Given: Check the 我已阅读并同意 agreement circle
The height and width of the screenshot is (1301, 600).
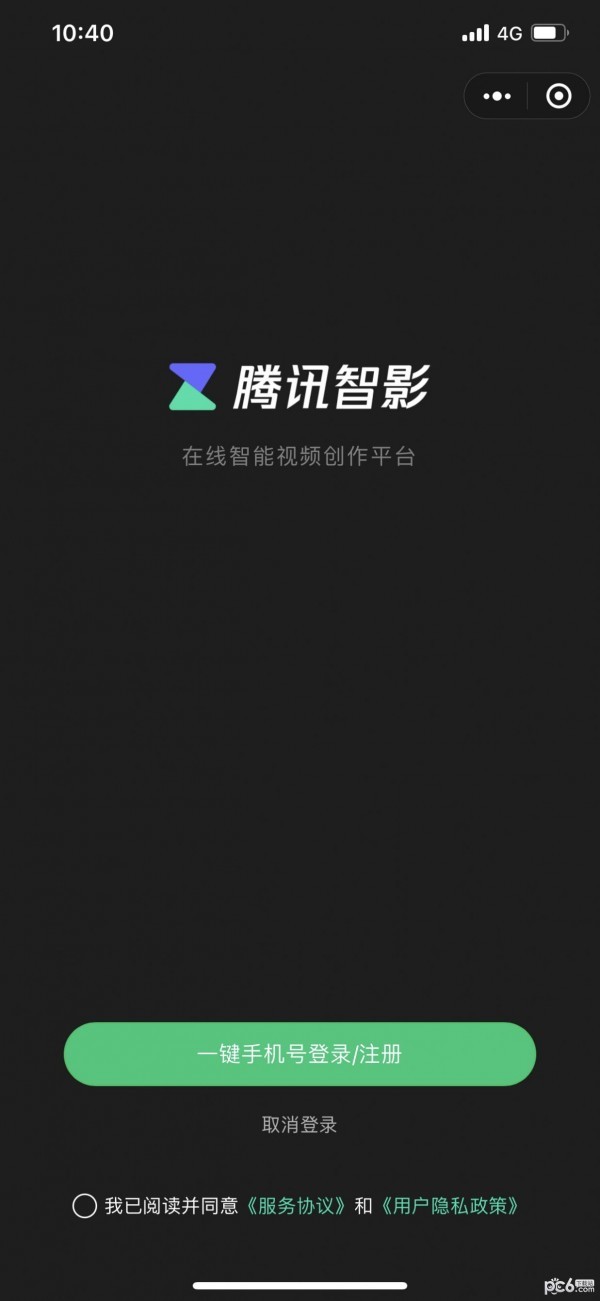Looking at the screenshot, I should (85, 1206).
